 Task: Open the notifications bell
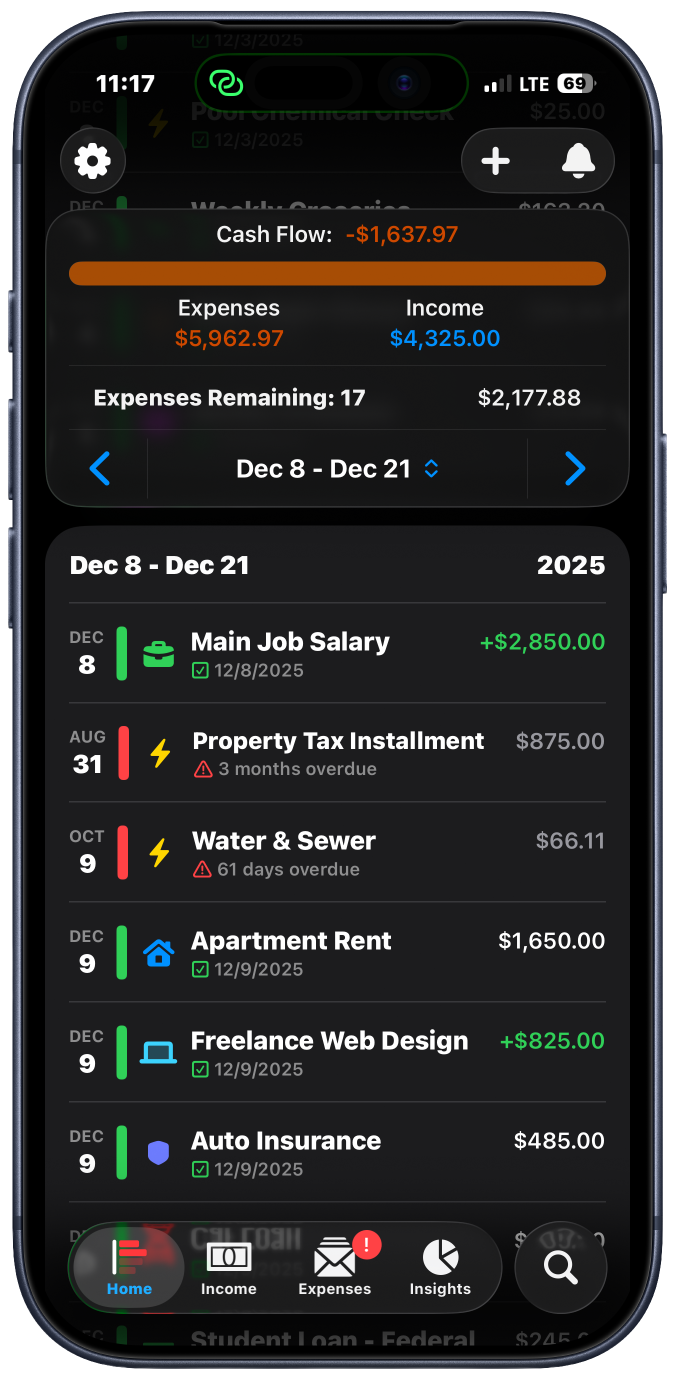click(578, 161)
